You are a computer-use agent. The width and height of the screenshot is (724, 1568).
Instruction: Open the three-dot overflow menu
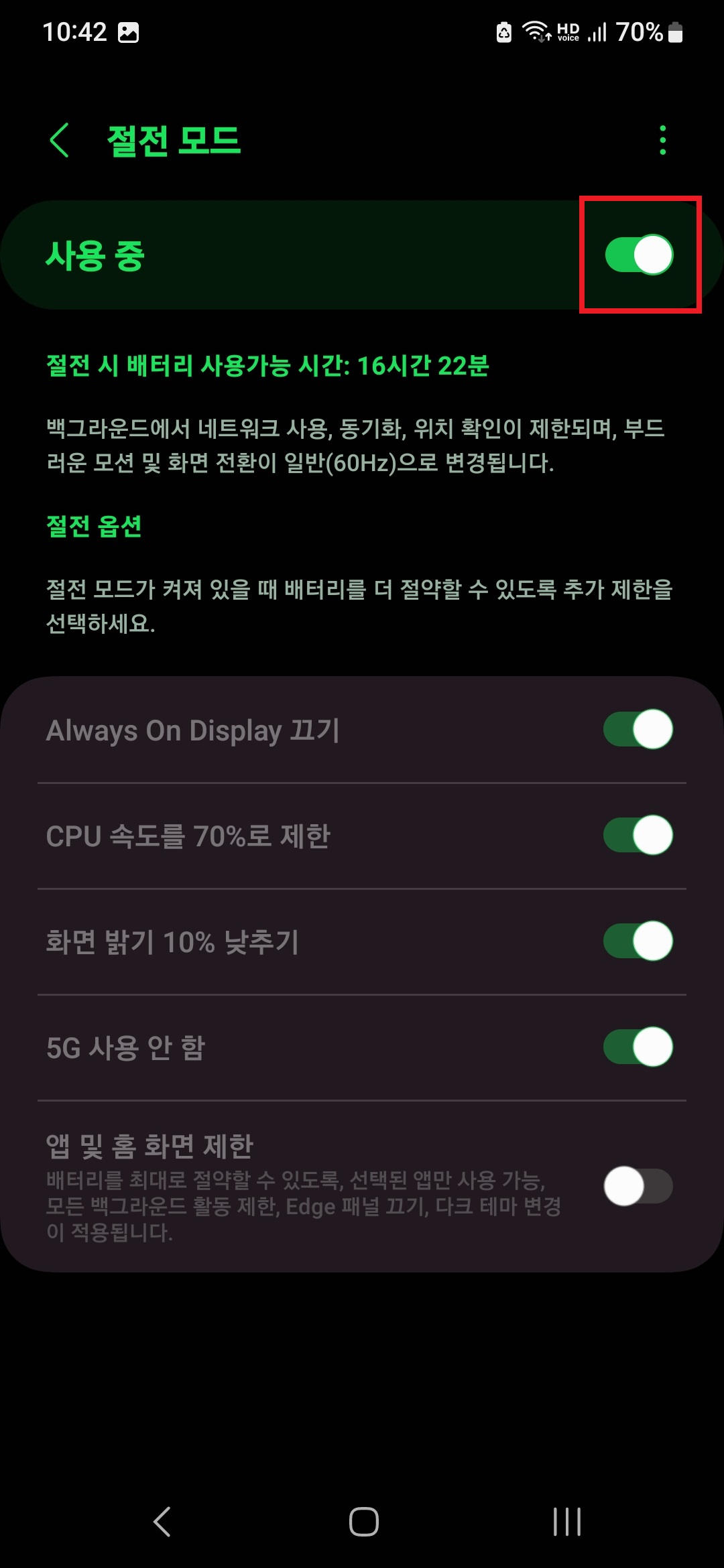(662, 141)
